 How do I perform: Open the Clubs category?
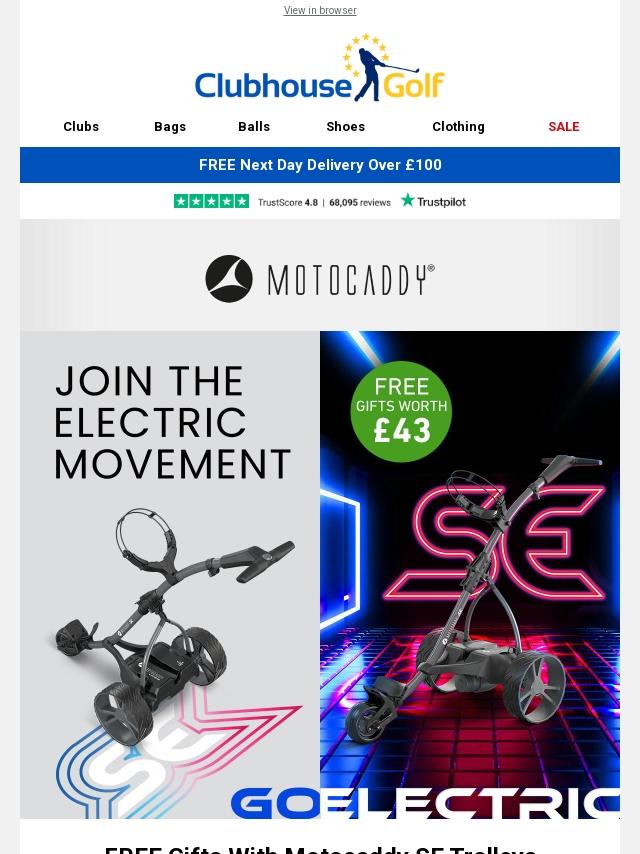[x=81, y=127]
